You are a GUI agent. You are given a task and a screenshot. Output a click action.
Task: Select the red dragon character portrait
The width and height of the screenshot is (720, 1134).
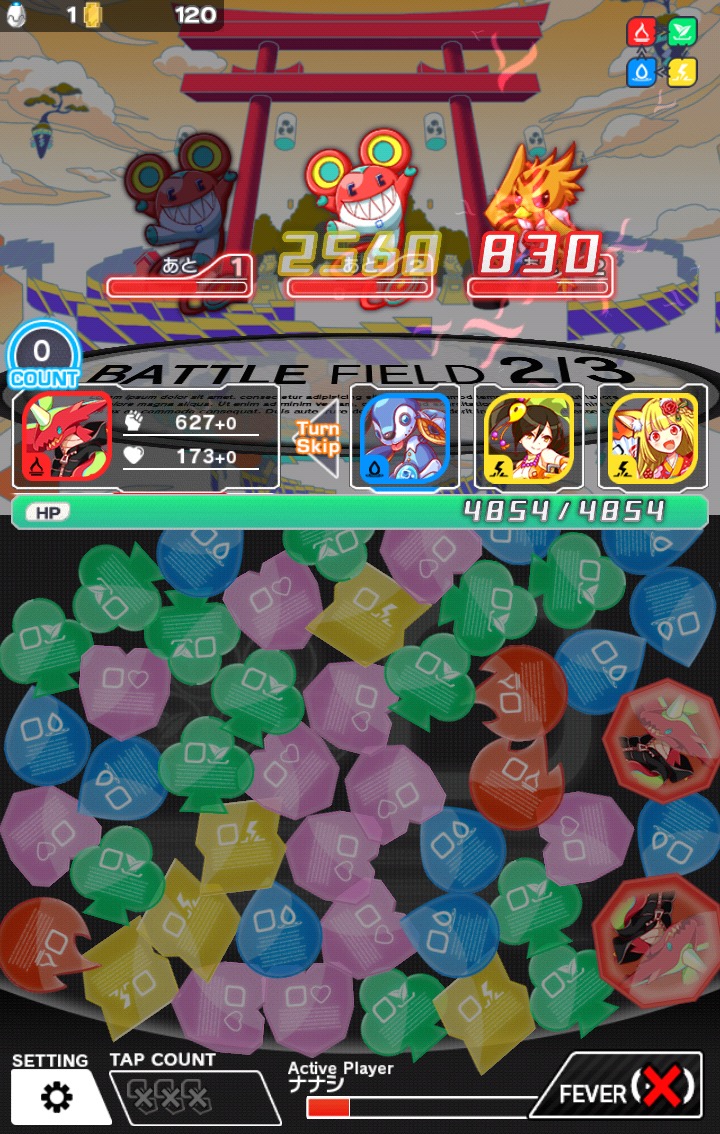click(66, 437)
